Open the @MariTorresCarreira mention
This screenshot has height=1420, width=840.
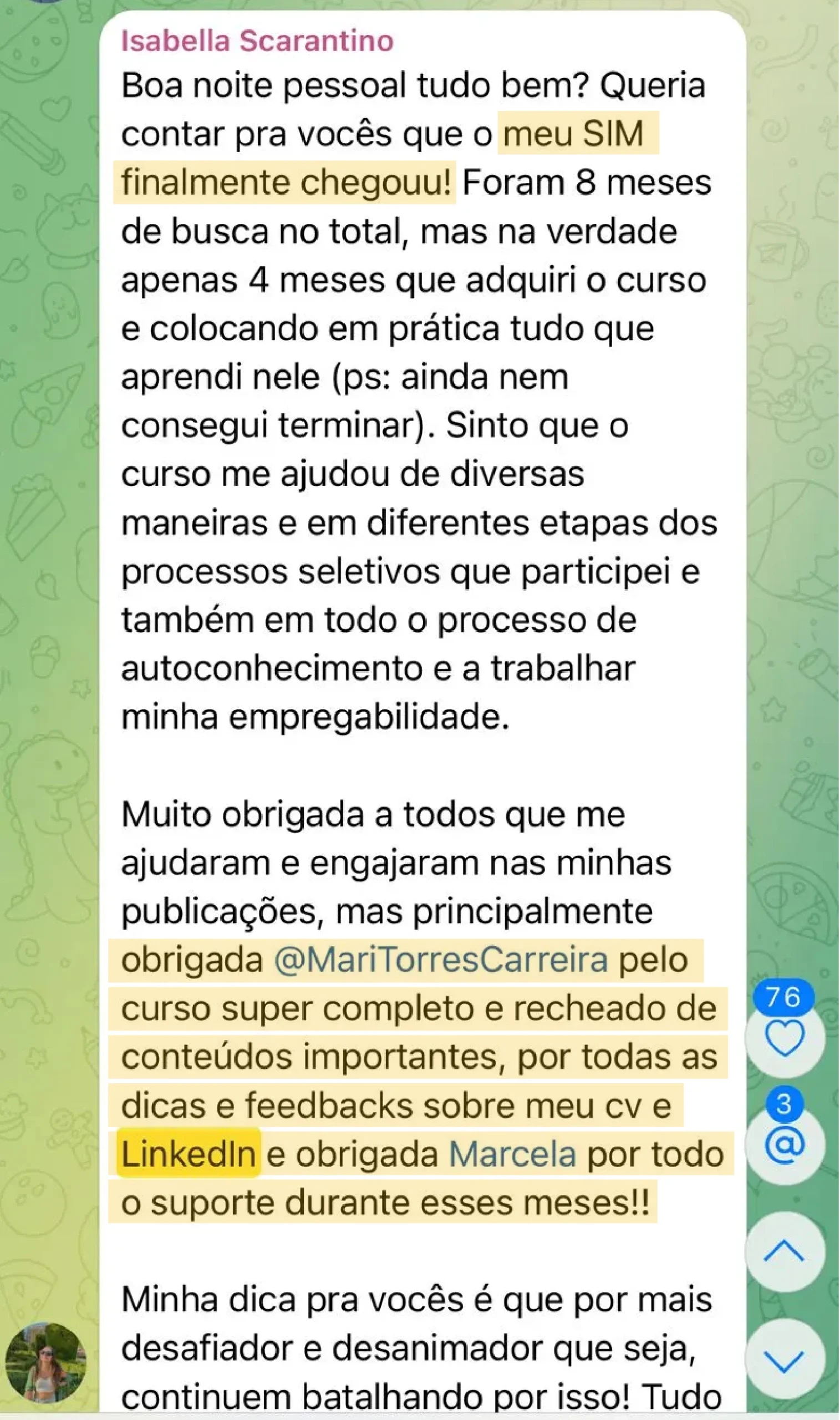pyautogui.click(x=440, y=960)
